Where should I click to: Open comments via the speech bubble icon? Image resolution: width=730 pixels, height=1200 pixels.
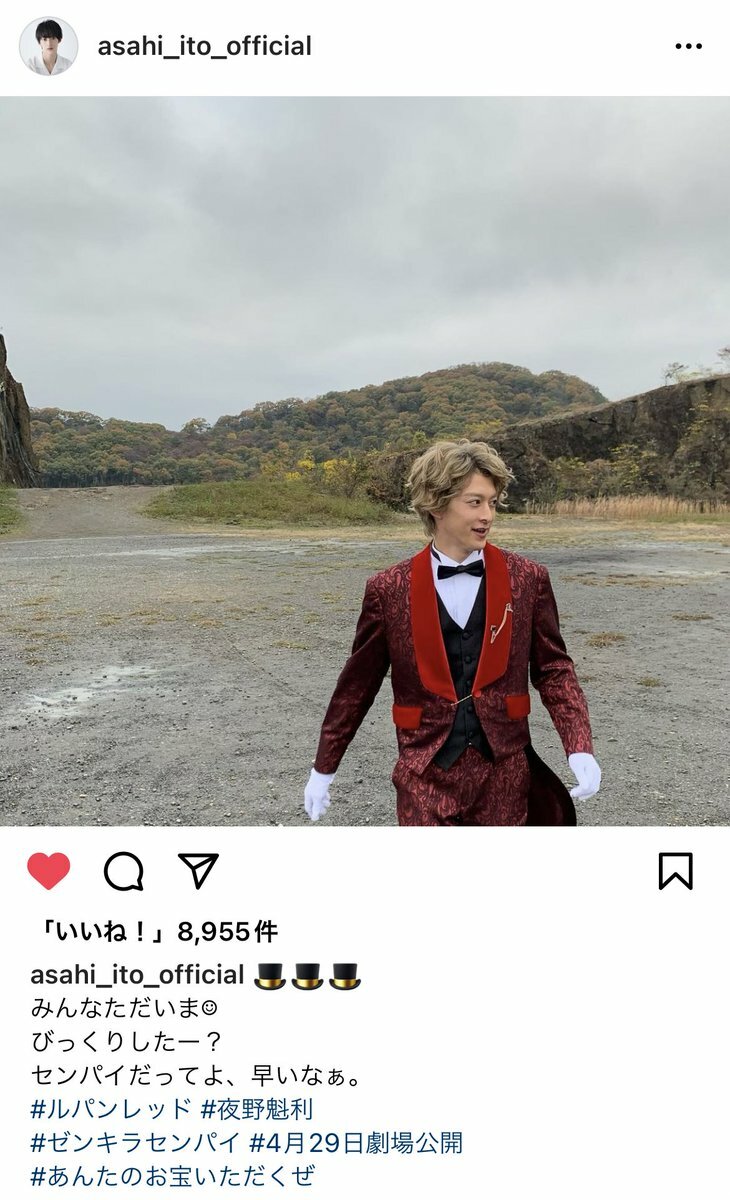(x=124, y=871)
